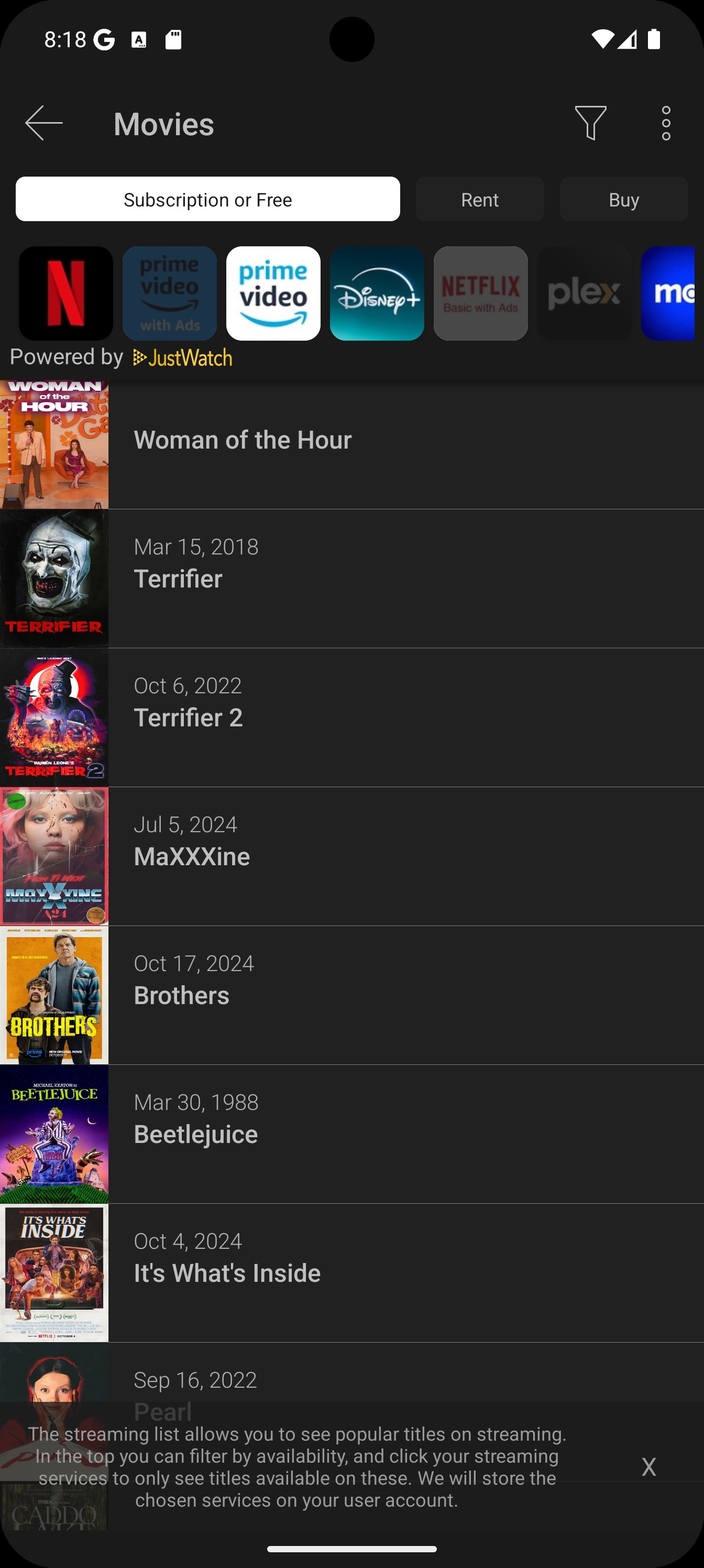Open the Terrifier 2 movie
Viewport: 704px width, 1568px height.
pos(351,717)
